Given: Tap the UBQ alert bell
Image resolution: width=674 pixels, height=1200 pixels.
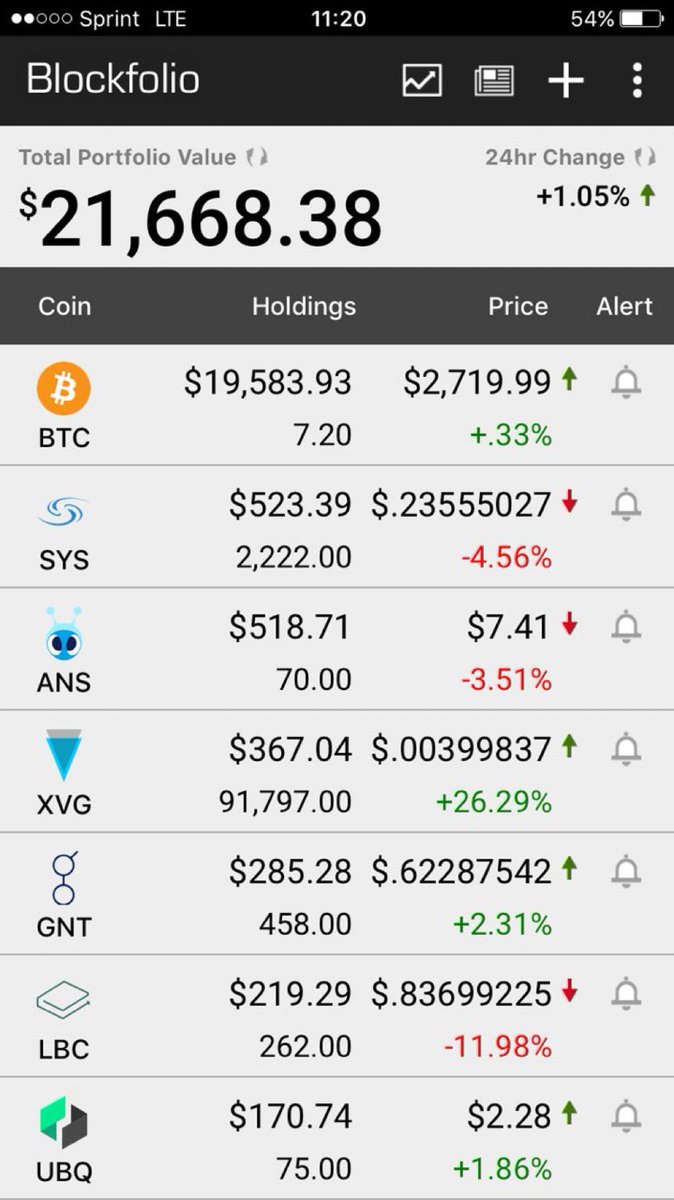Looking at the screenshot, I should click(x=626, y=1116).
